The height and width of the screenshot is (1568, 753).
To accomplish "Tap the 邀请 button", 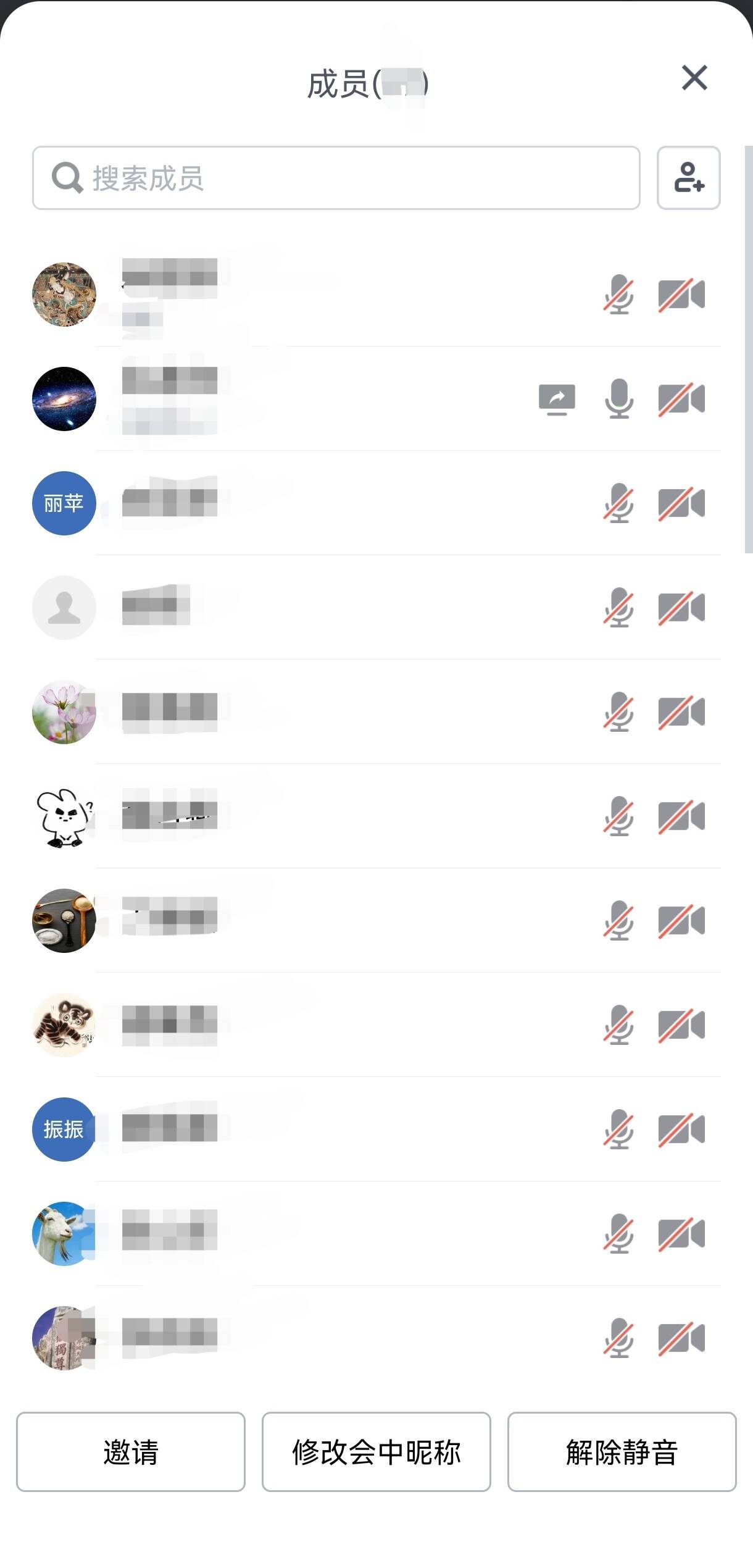I will tap(130, 1451).
